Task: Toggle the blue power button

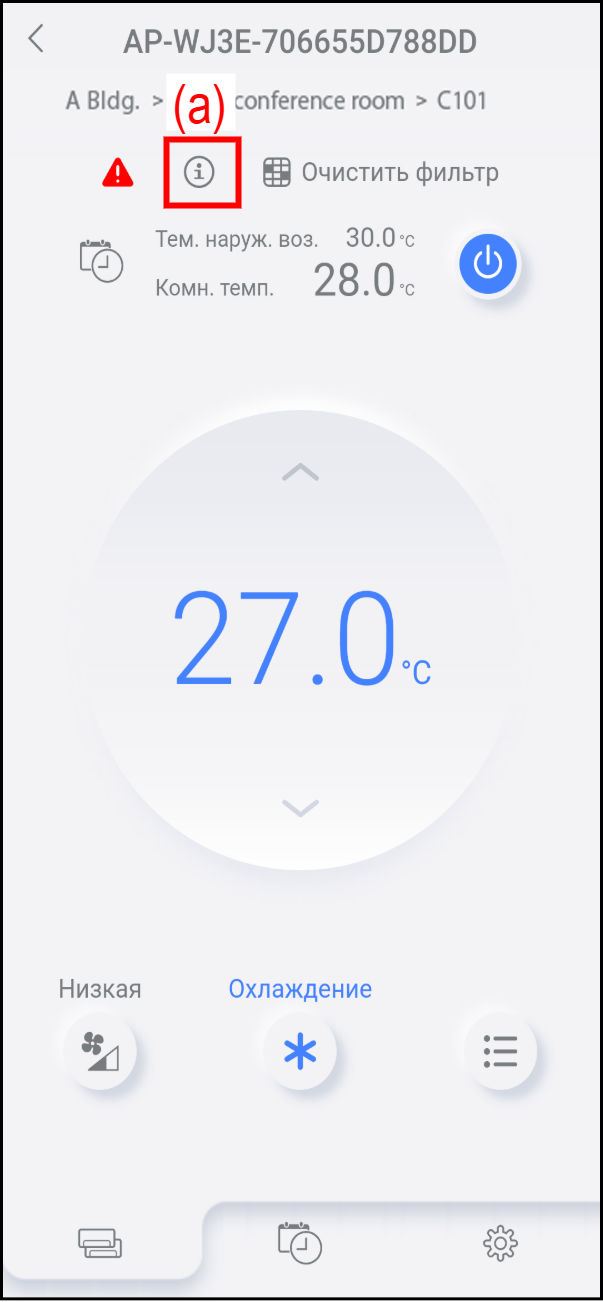Action: pyautogui.click(x=488, y=264)
